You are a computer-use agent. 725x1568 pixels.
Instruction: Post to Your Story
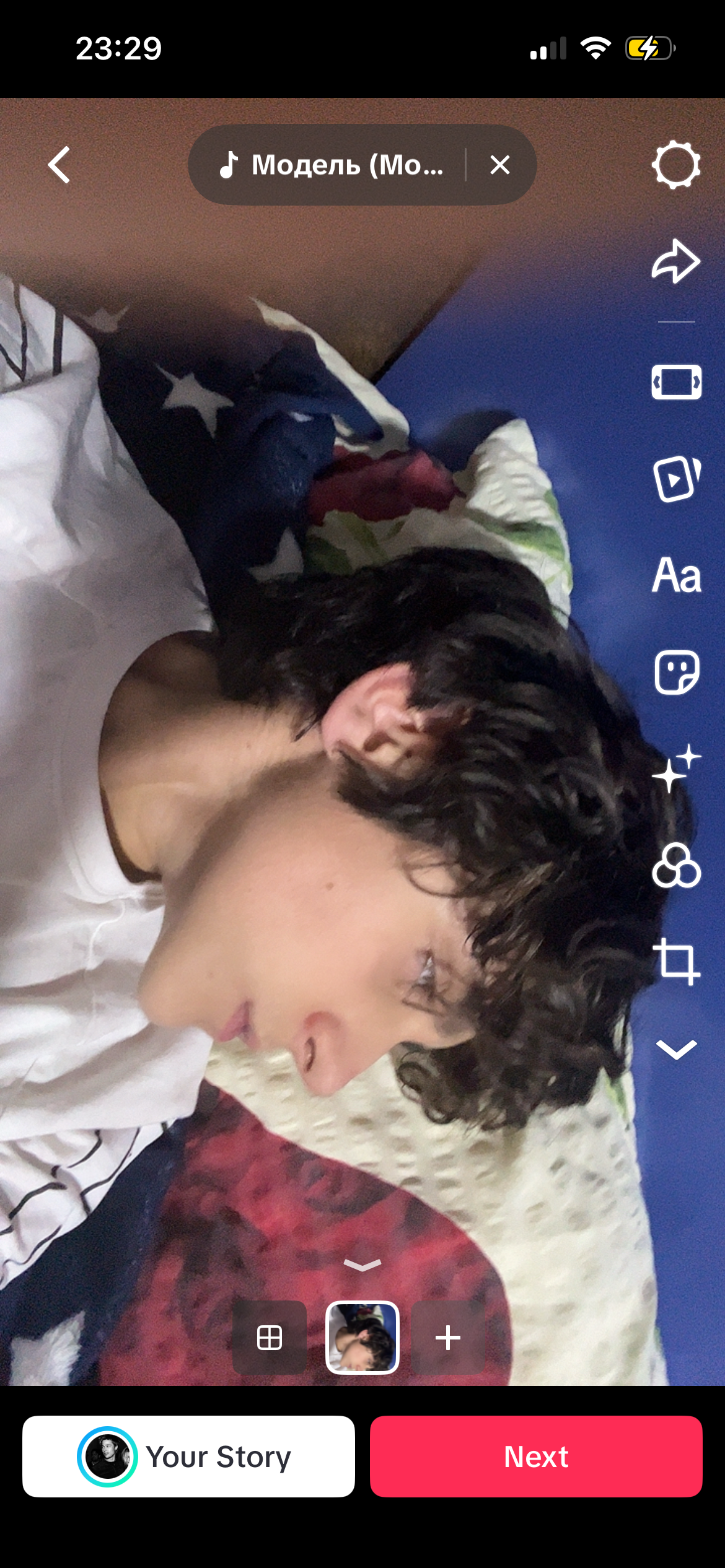coord(188,1457)
